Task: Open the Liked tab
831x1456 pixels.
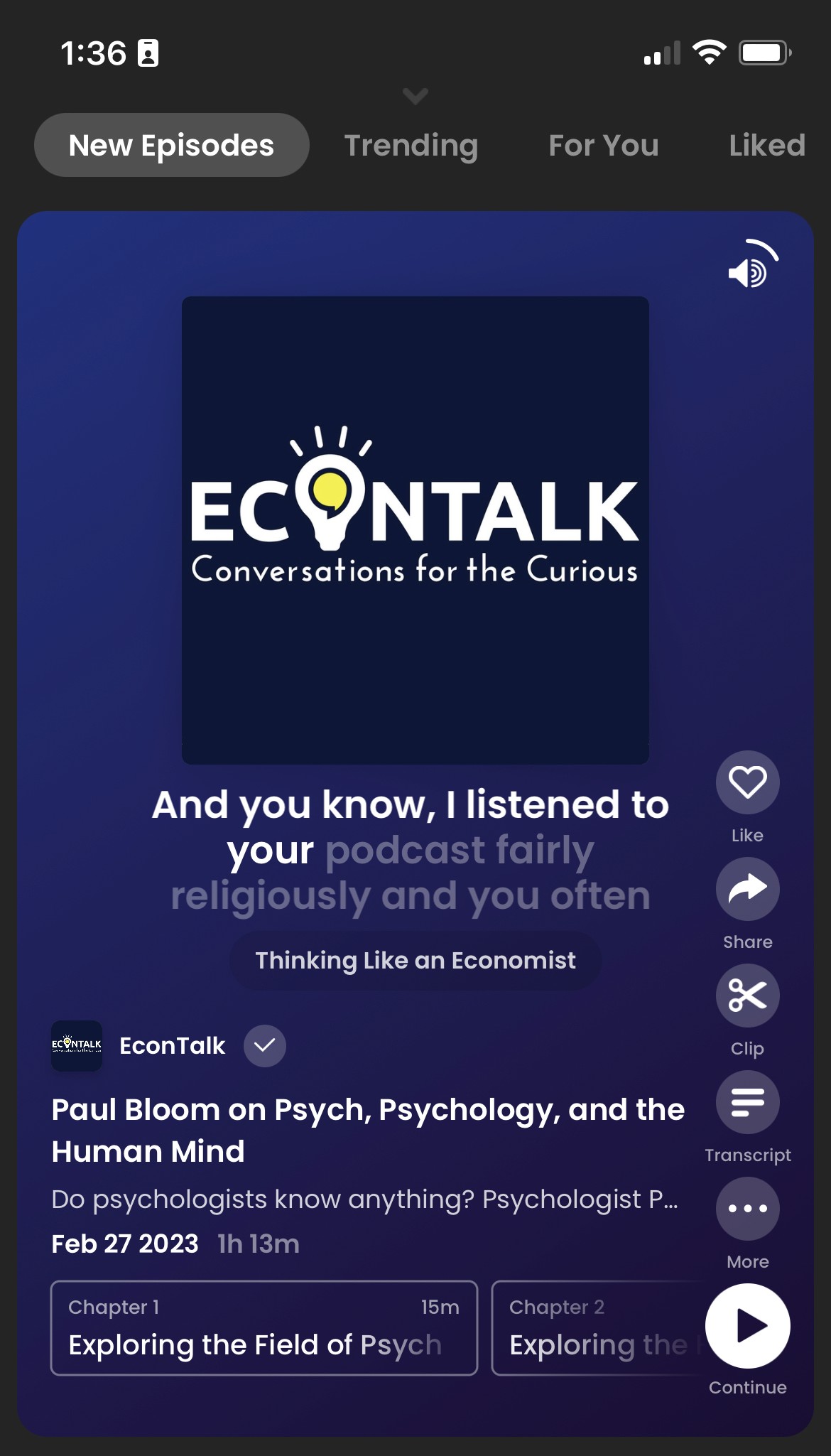Action: click(766, 146)
